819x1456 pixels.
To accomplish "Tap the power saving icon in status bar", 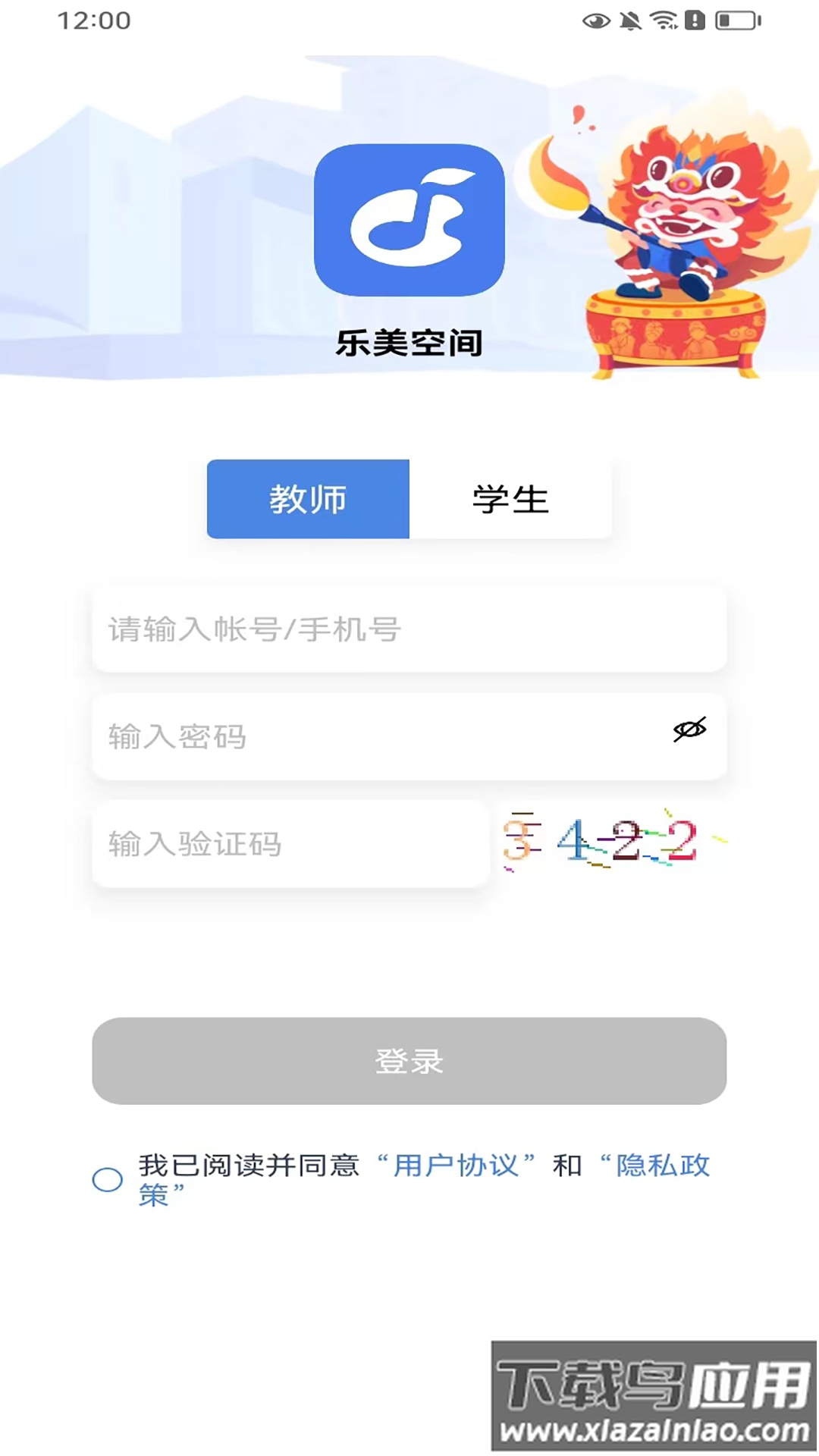I will [695, 20].
